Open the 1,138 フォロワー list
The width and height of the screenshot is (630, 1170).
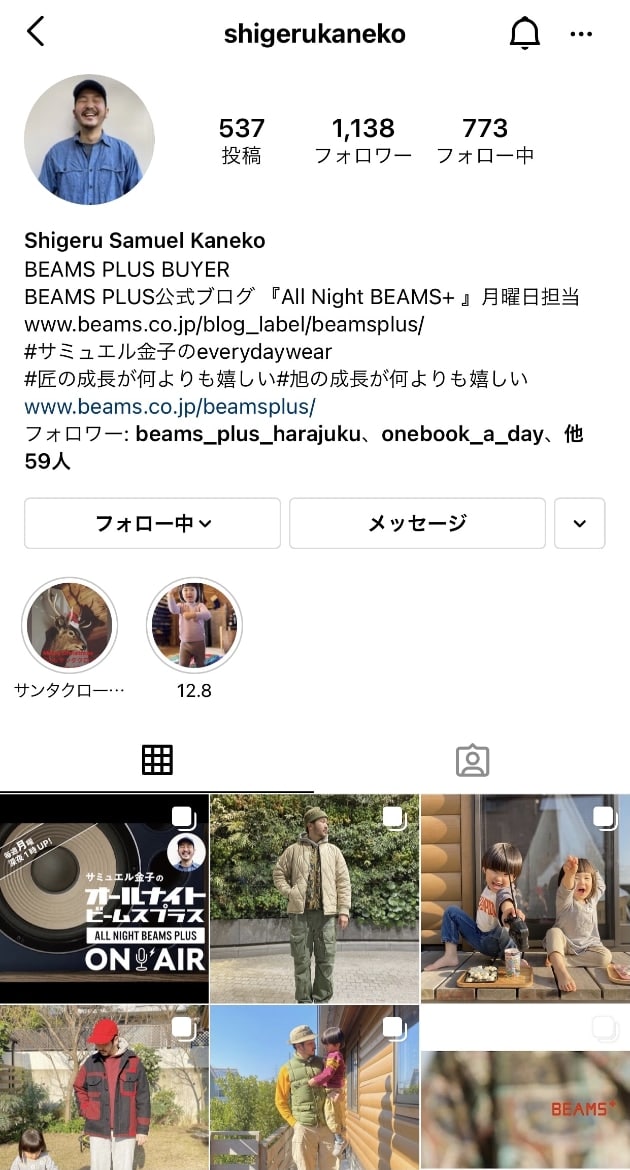click(362, 140)
